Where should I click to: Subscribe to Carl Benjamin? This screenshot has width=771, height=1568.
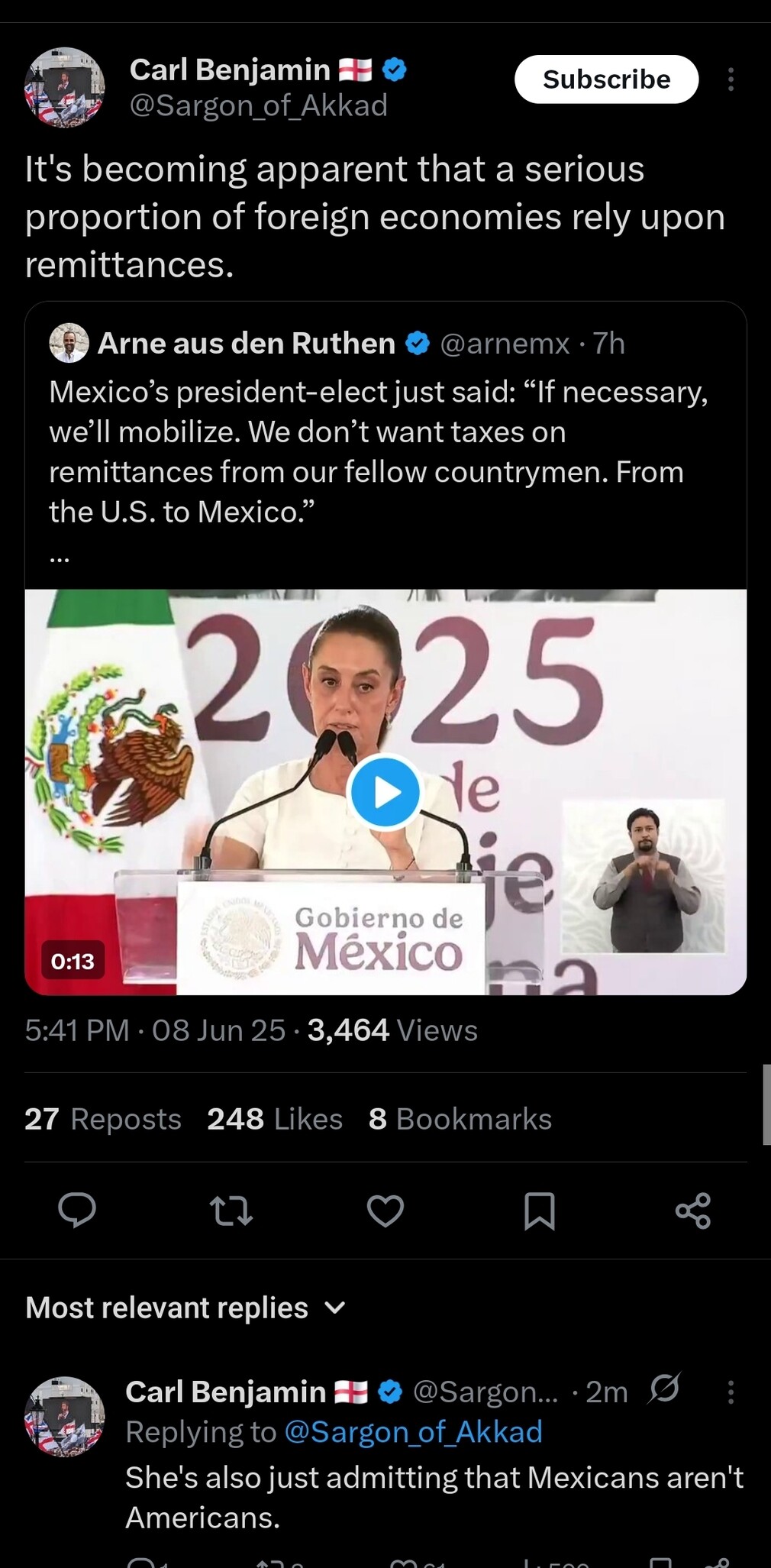(606, 79)
